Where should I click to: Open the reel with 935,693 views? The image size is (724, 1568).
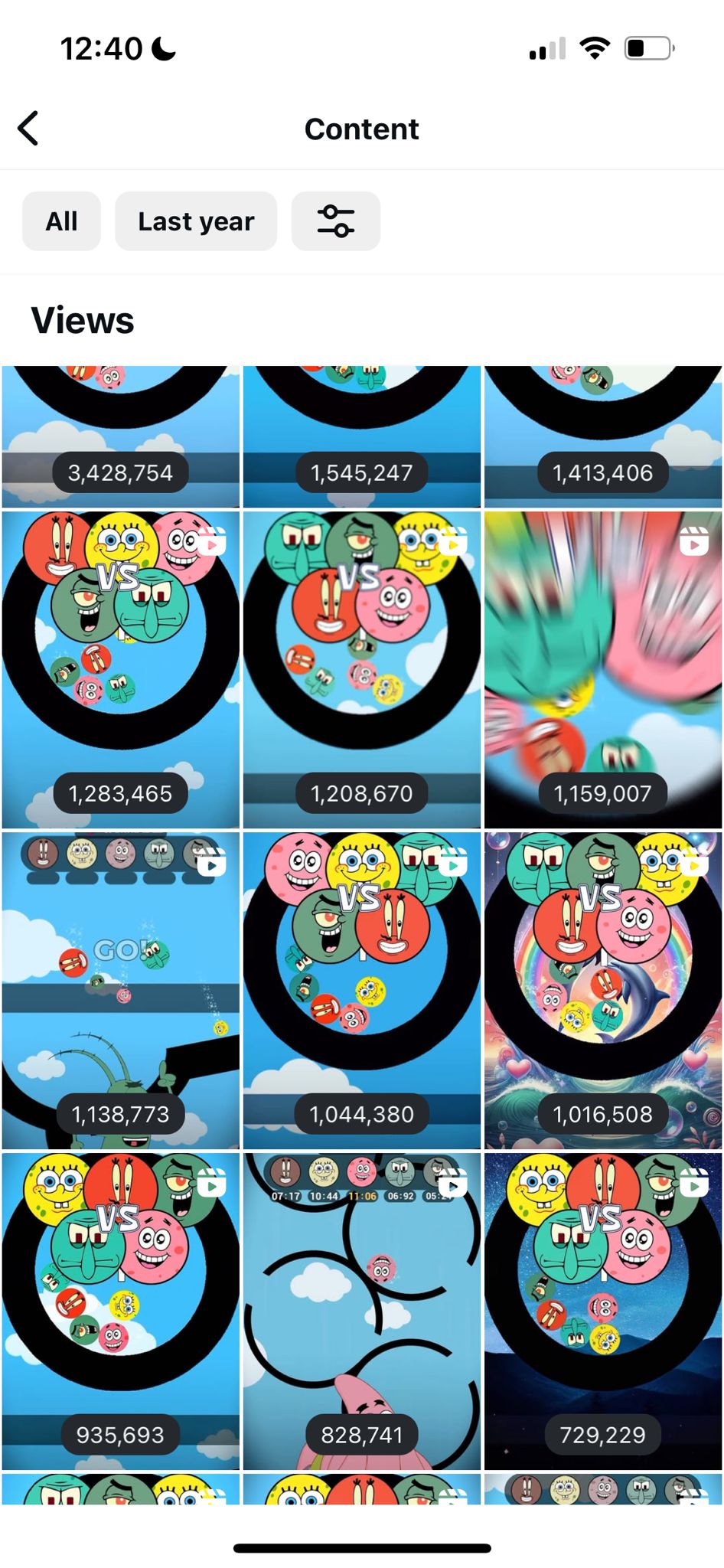coord(121,1312)
